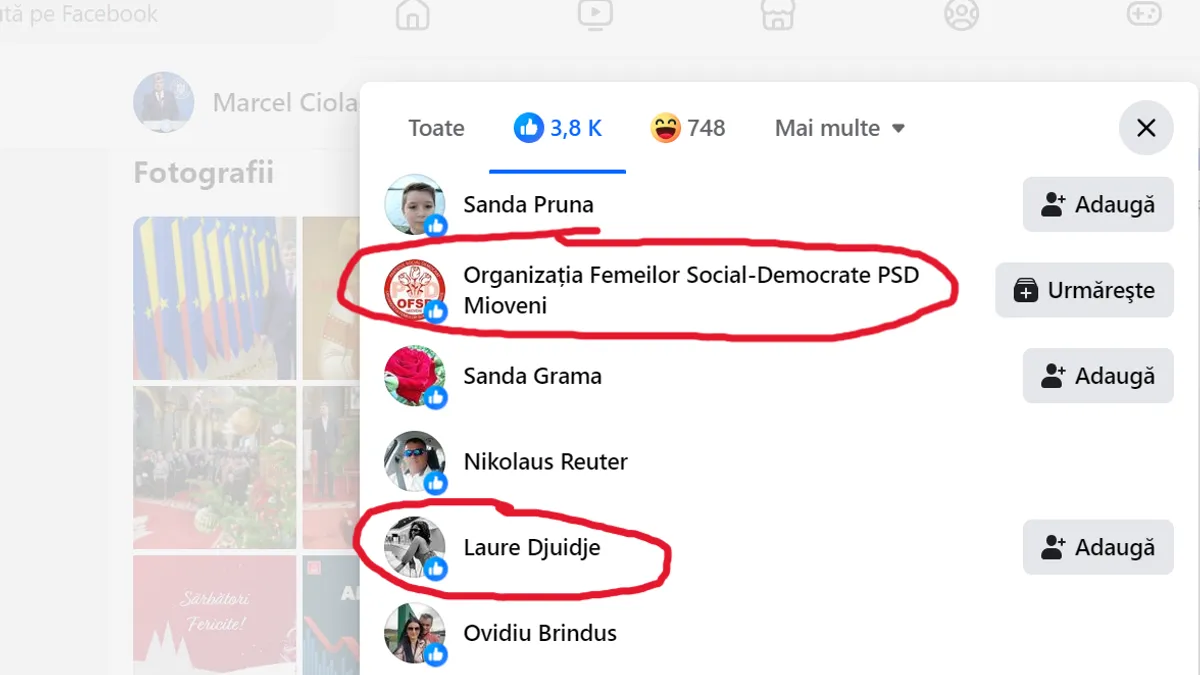Close the reactions dialog
1200x675 pixels.
1146,128
